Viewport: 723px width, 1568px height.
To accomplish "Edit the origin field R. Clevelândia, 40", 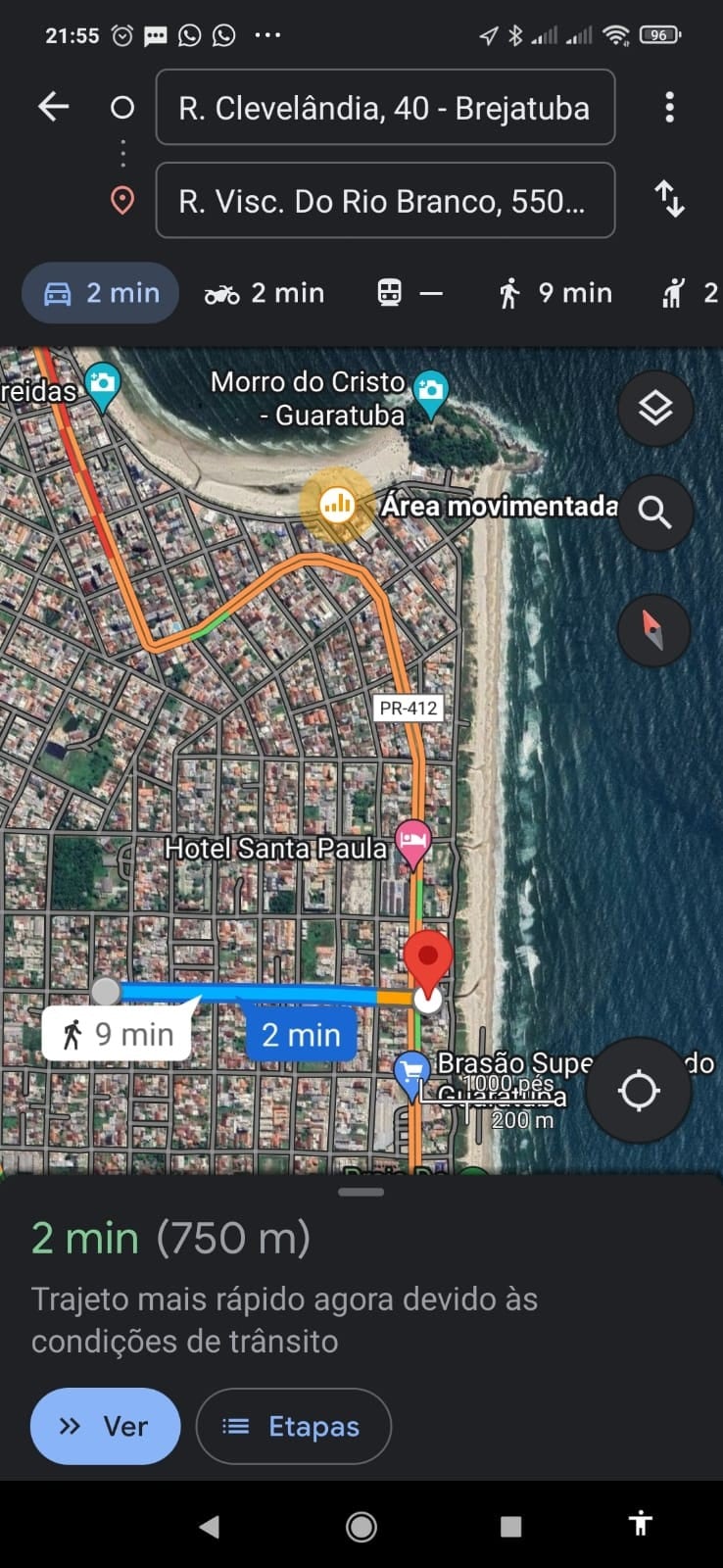I will (x=385, y=108).
